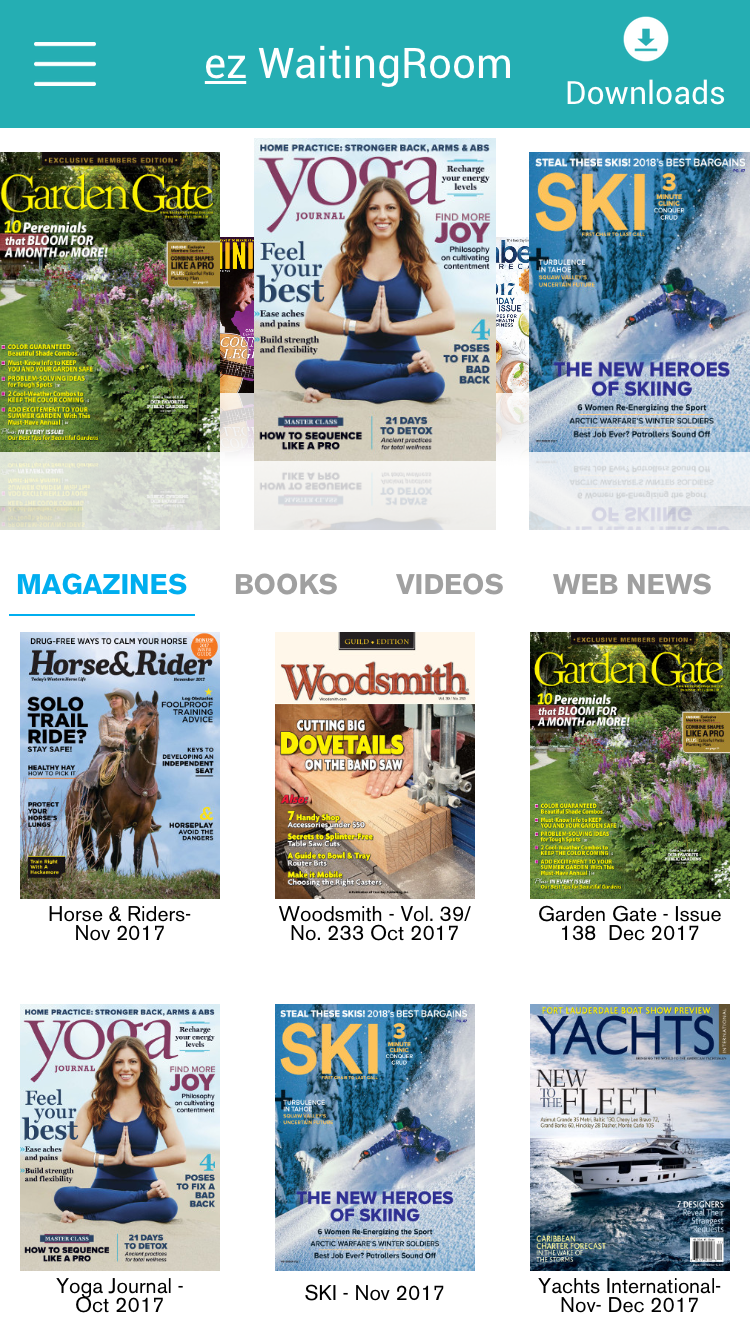Select the Garden Gate cover in carousel
The image size is (750, 1334).
point(110,301)
